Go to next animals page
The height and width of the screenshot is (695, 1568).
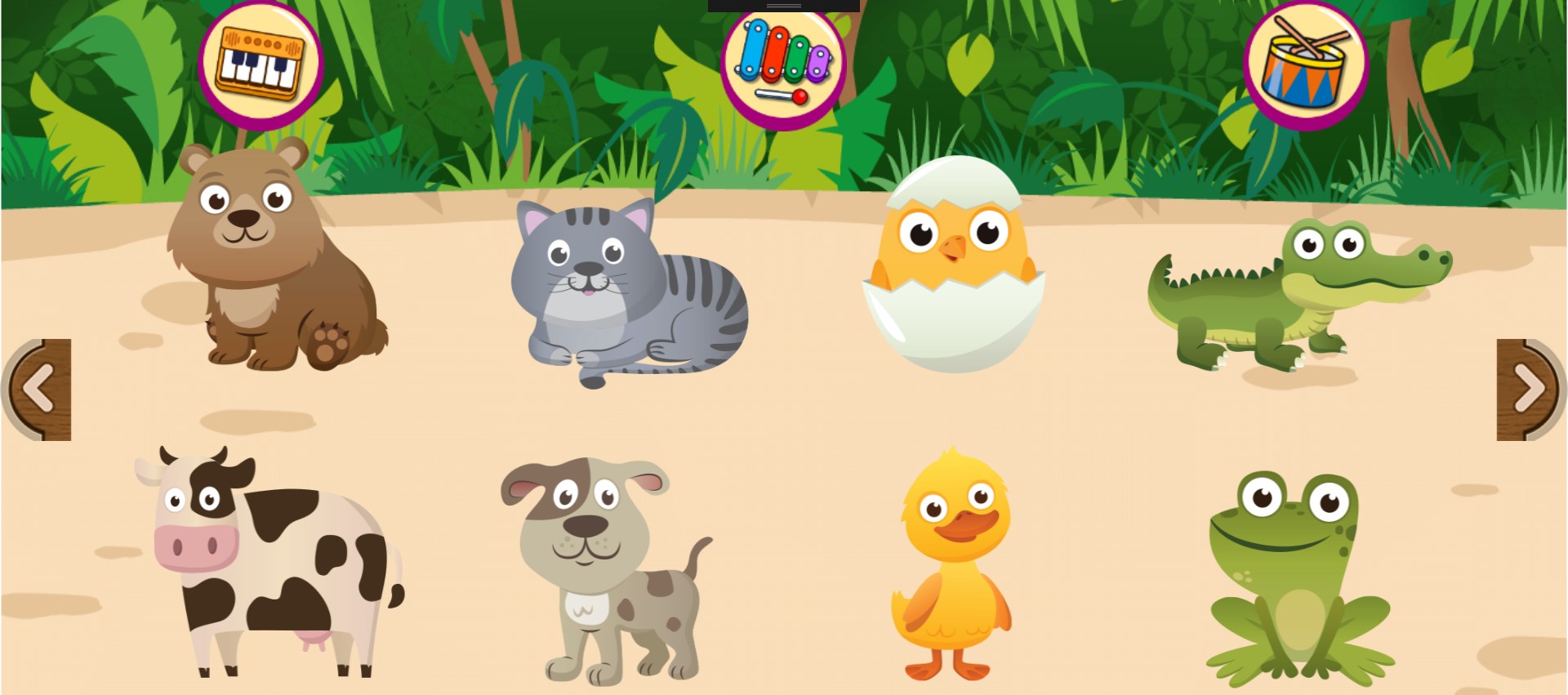tap(1530, 390)
